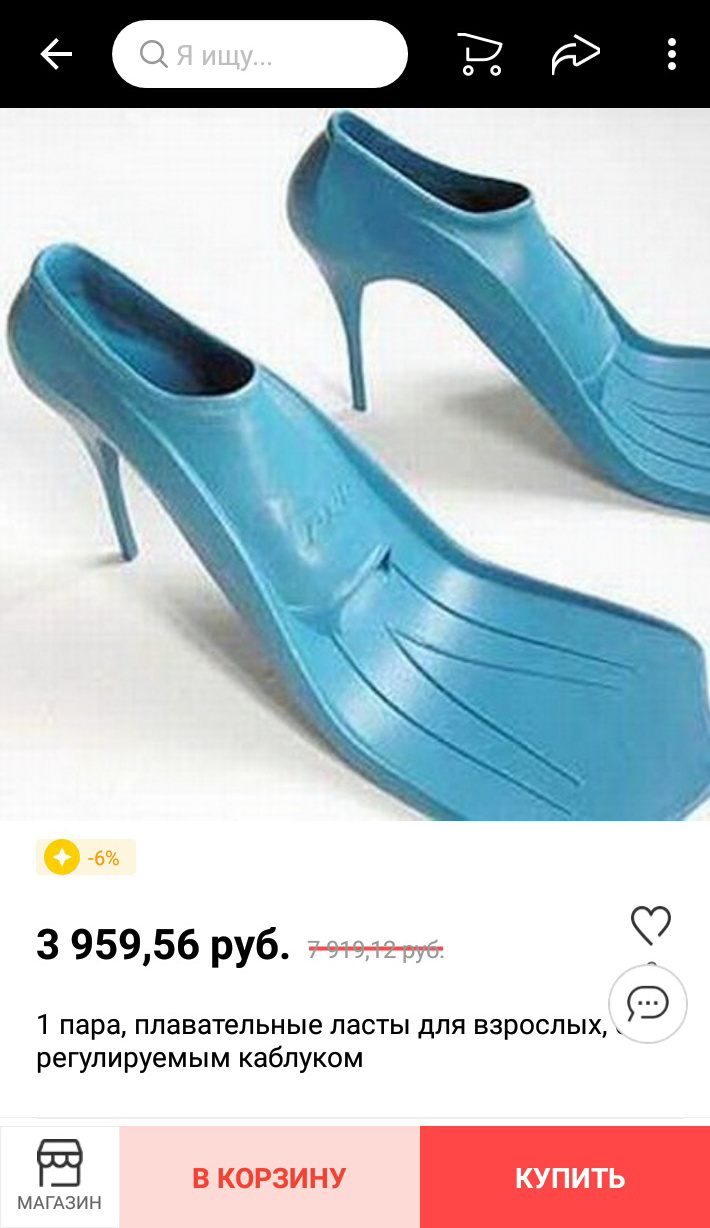Tap the "Я ищу..." search field
710x1228 pixels.
coord(260,54)
